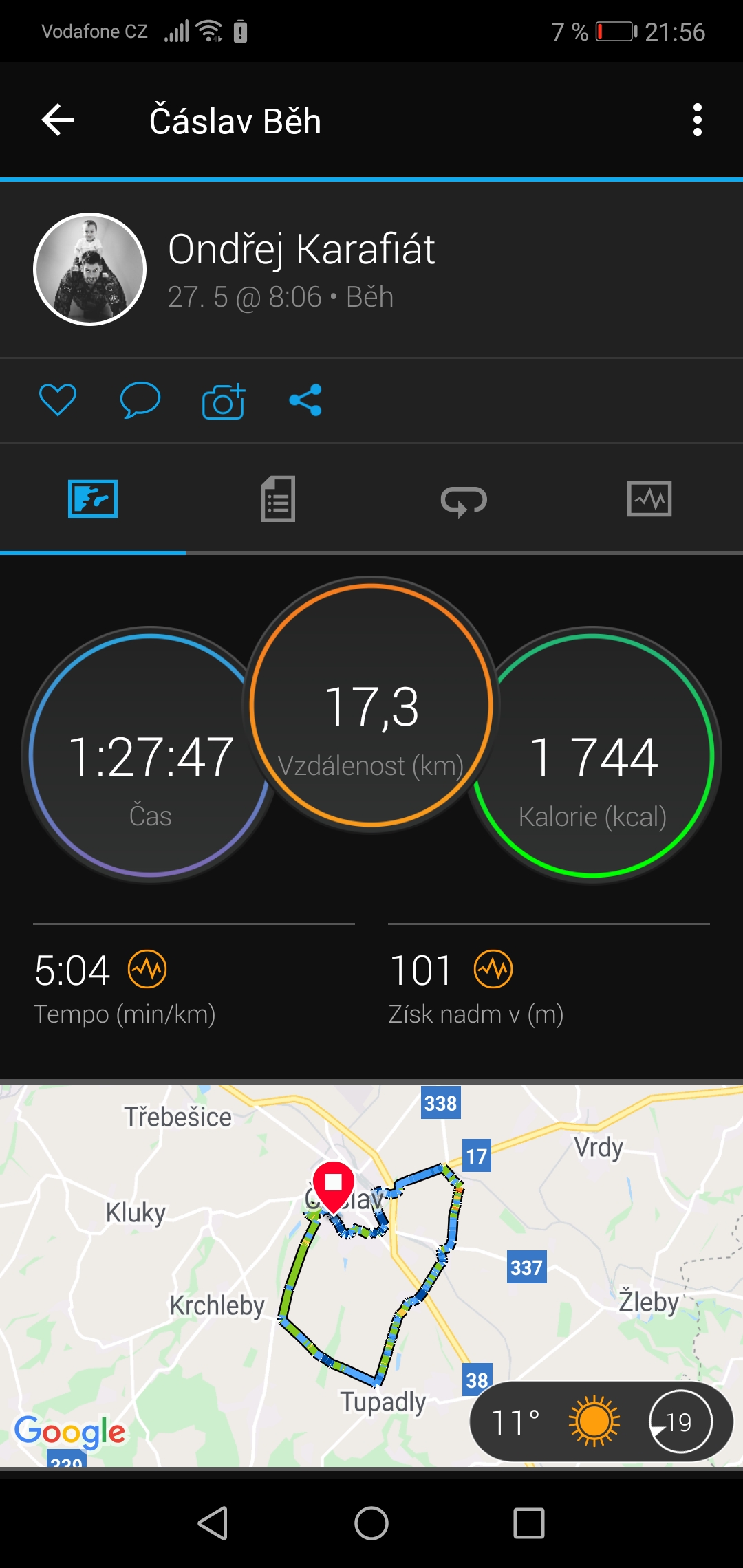Go back from Čáslav Běh activity
The height and width of the screenshot is (1568, 743).
58,120
